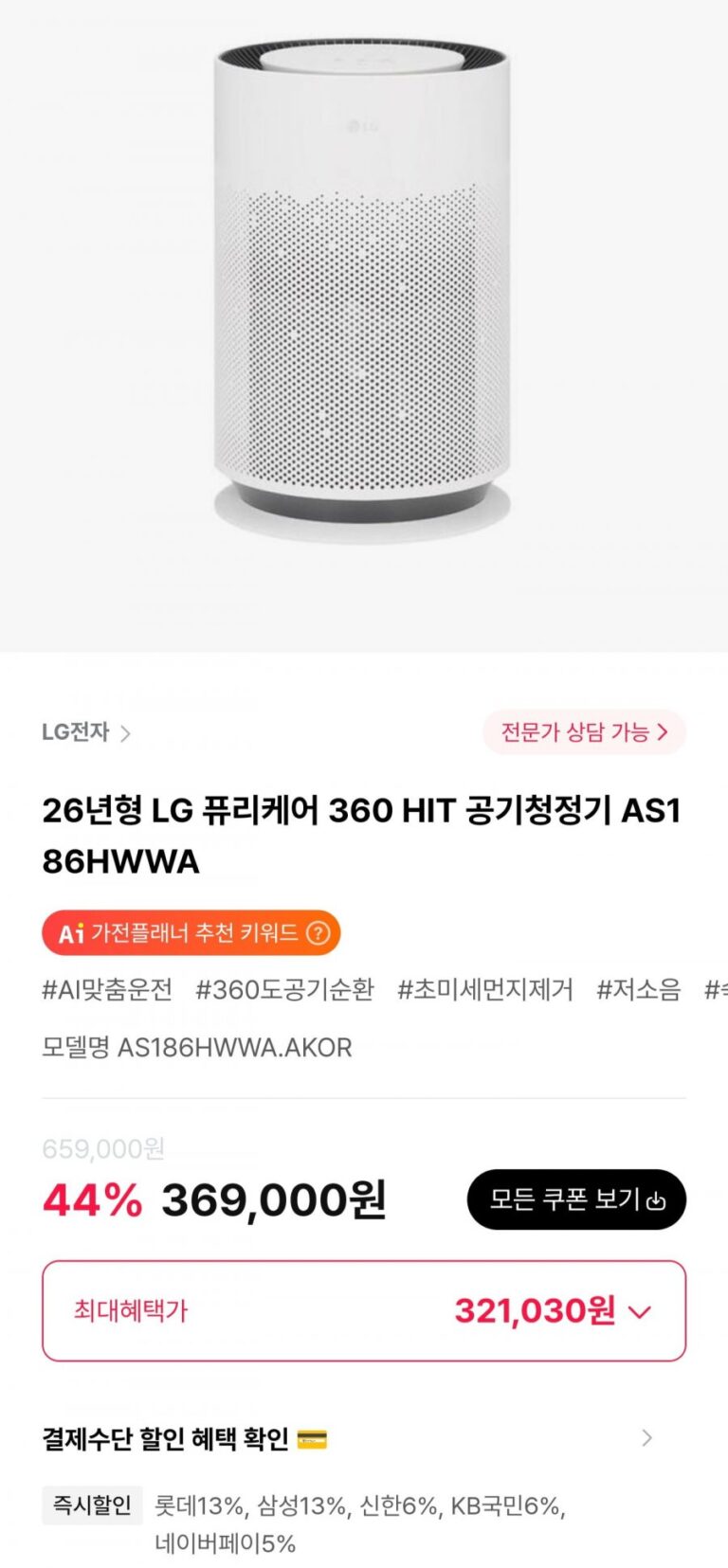Tap the 전문가 상담 가능 button
The height and width of the screenshot is (1568, 728).
coord(584,732)
